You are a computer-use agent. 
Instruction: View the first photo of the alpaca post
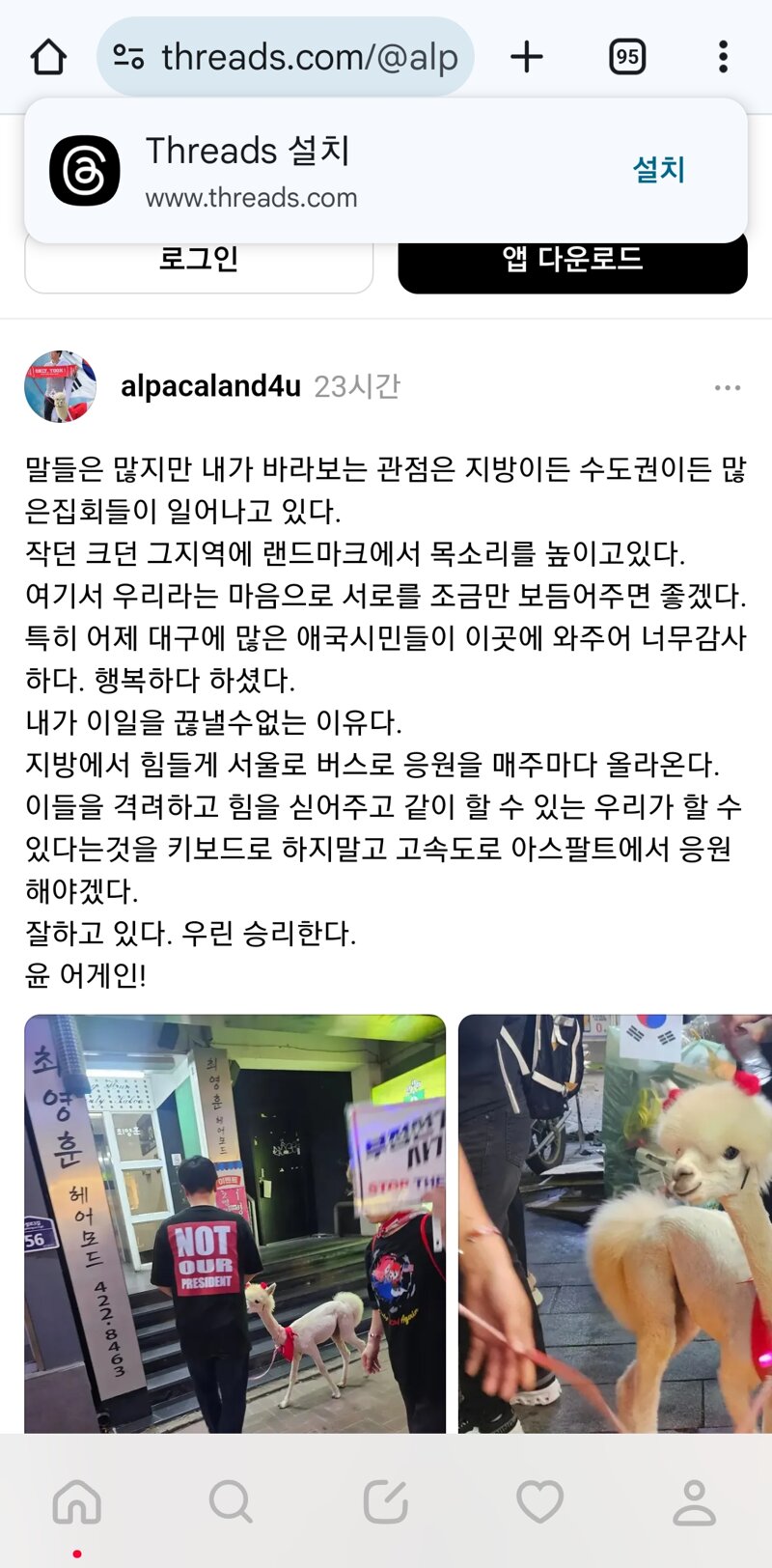pyautogui.click(x=235, y=1223)
